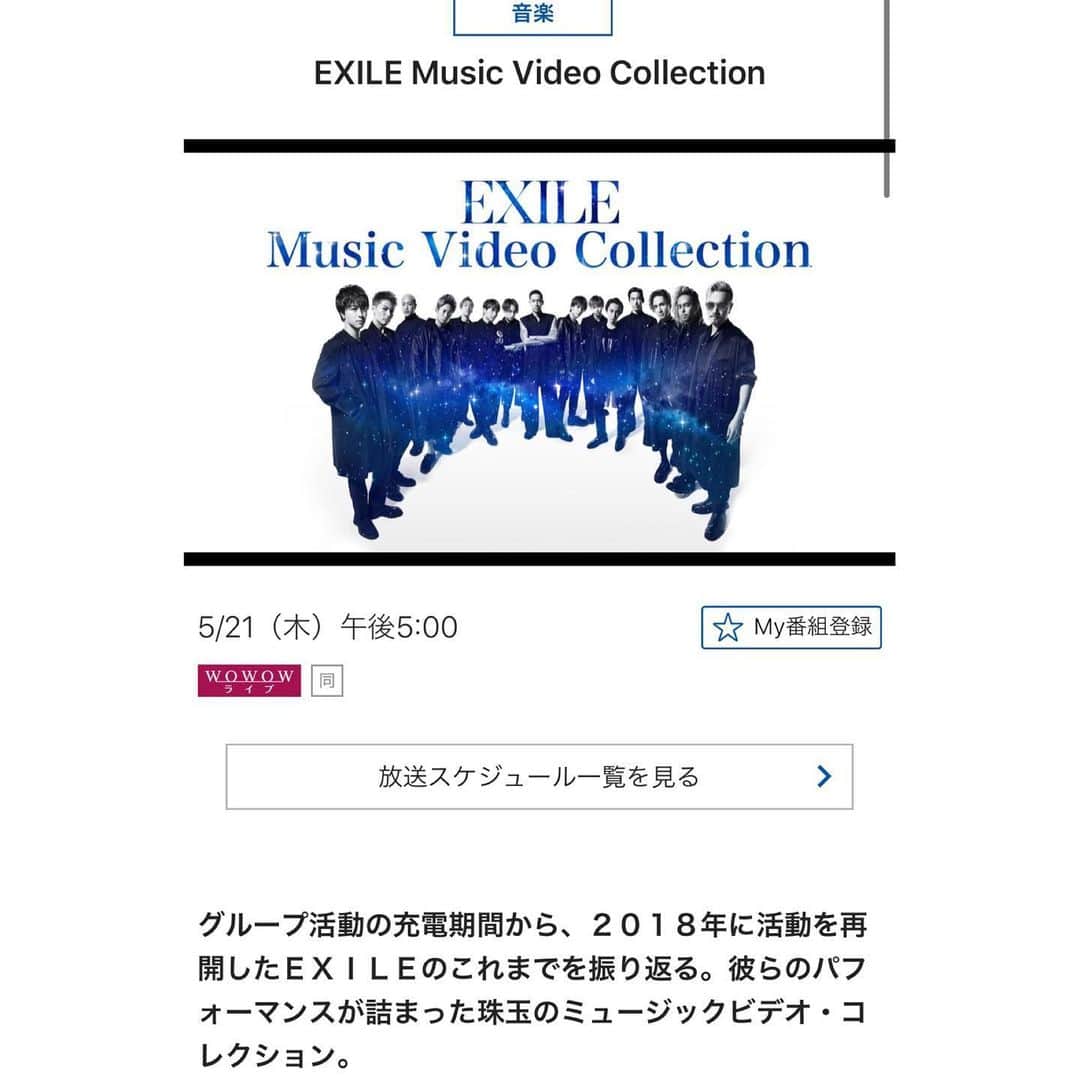Image resolution: width=1080 pixels, height=1080 pixels.
Task: View 放送スケジュール一覧を見る schedule list
Action: [539, 777]
